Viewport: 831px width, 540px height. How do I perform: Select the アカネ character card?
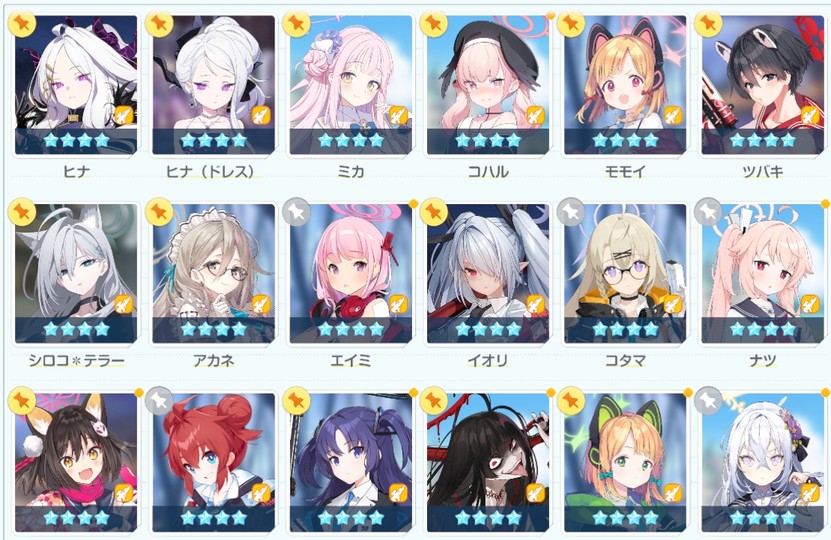click(213, 273)
